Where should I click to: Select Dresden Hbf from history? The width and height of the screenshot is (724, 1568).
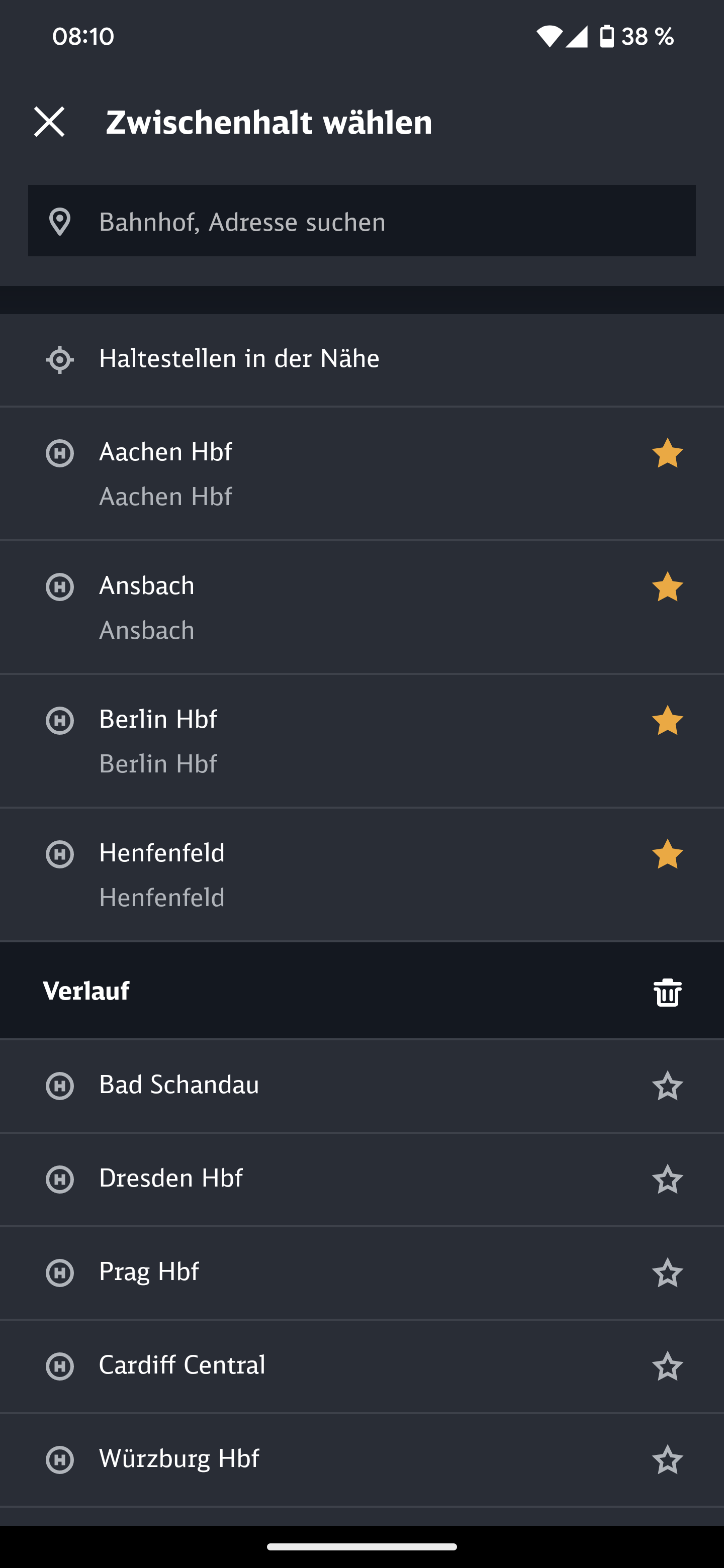(x=323, y=1180)
